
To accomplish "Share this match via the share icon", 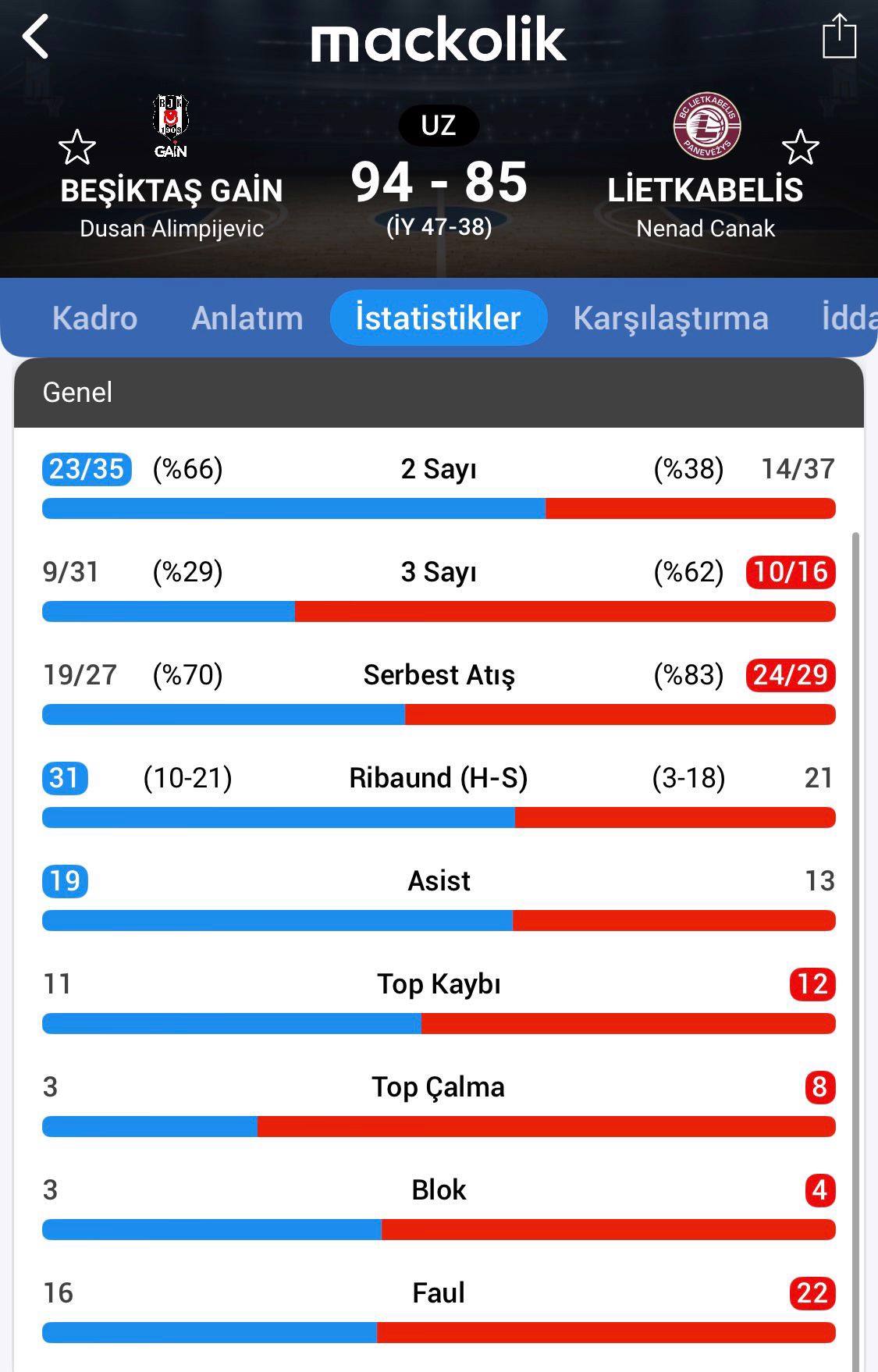I will [x=839, y=37].
